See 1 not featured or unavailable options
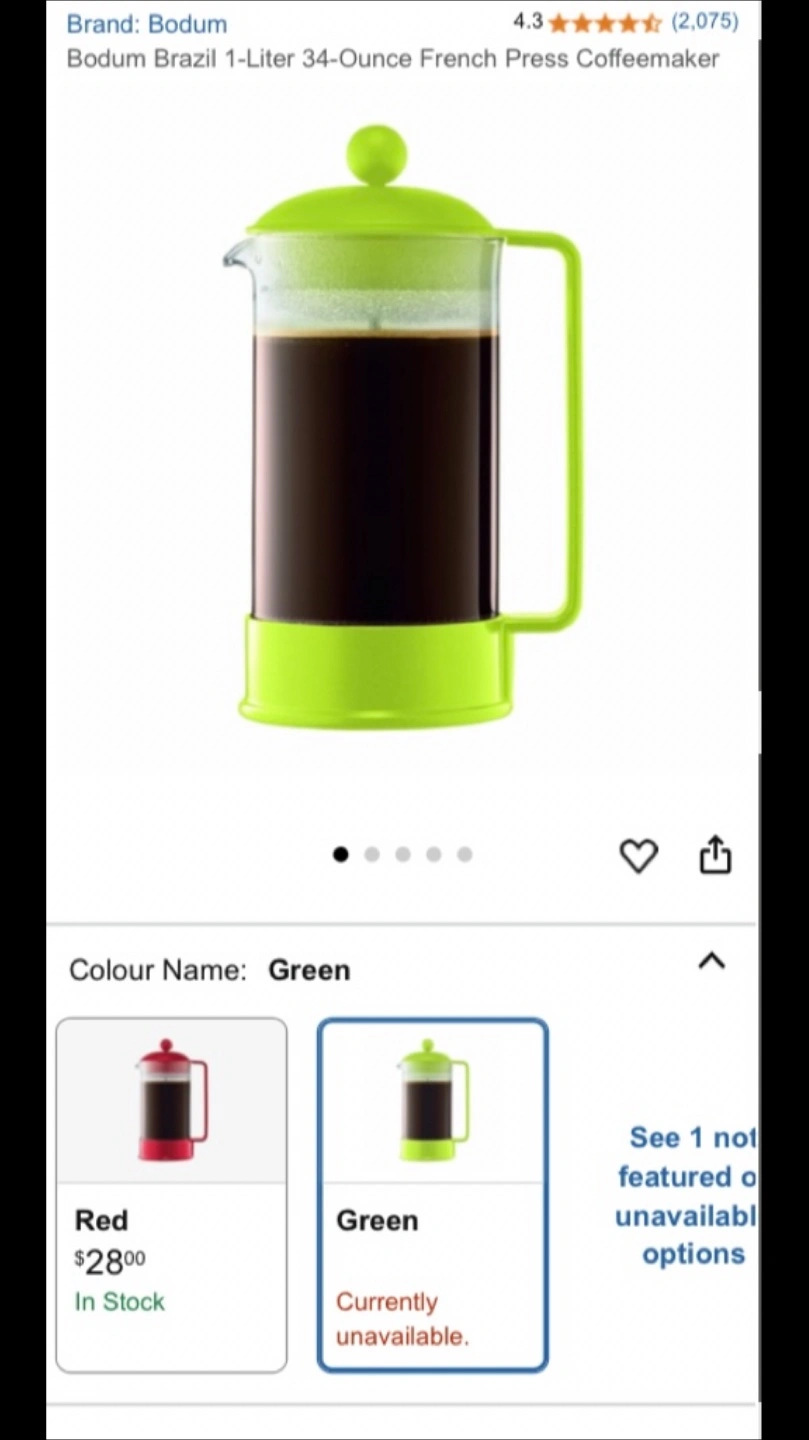The width and height of the screenshot is (809, 1440). click(x=687, y=1196)
